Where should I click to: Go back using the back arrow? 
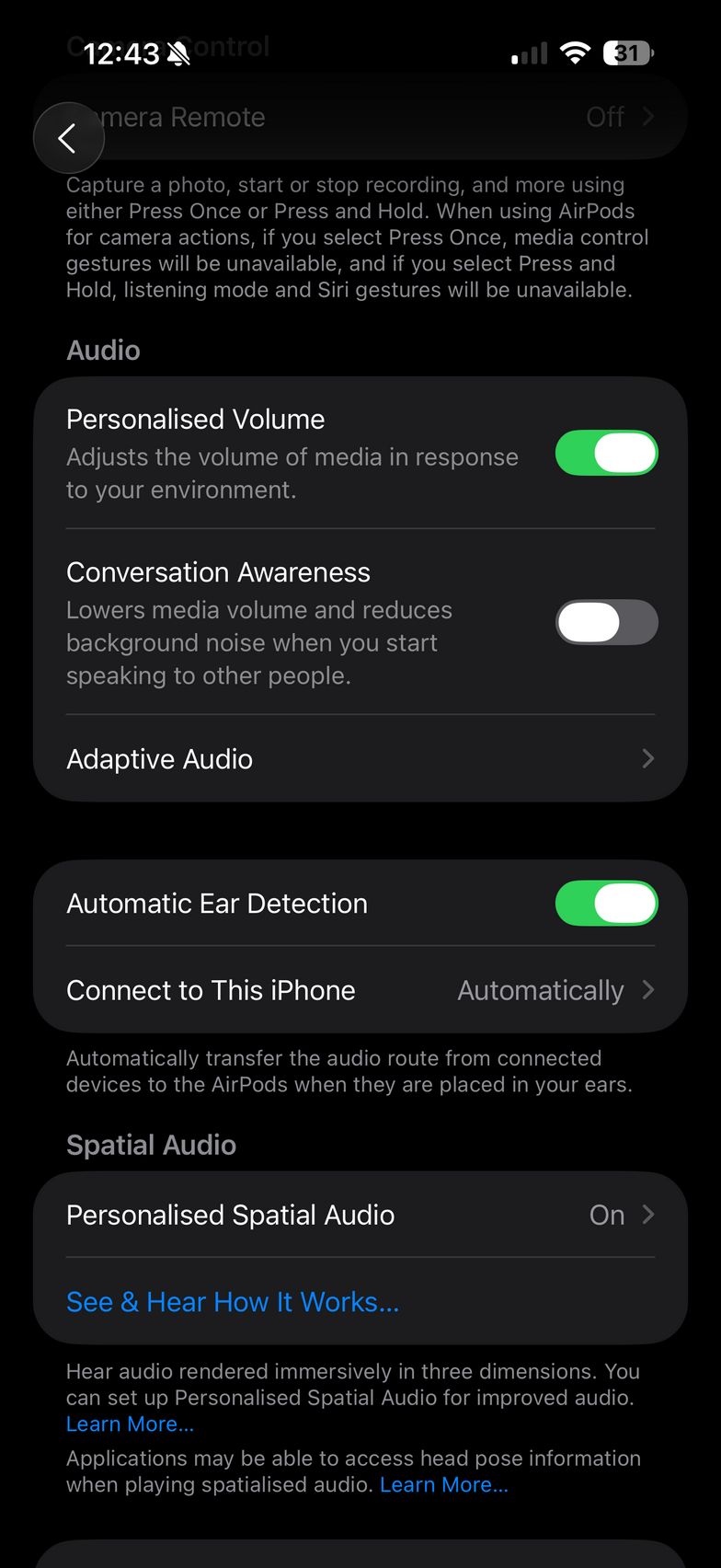click(x=68, y=138)
